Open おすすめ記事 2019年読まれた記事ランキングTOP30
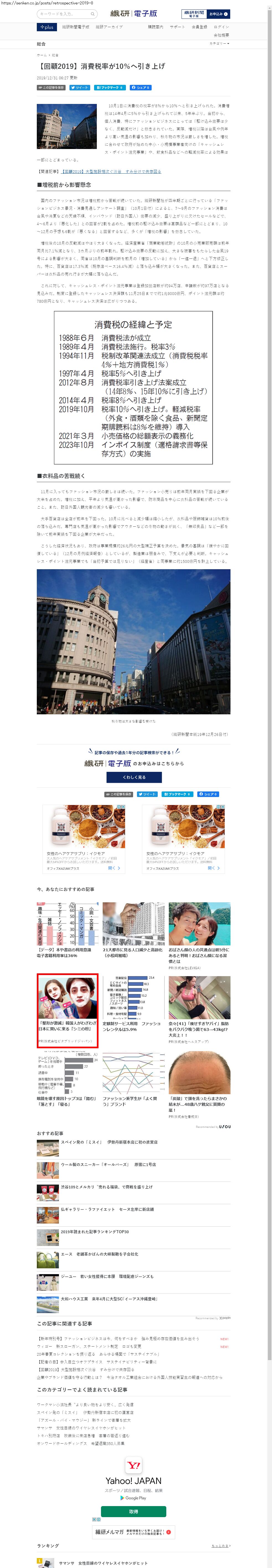The image size is (272, 1568). [x=95, y=1231]
